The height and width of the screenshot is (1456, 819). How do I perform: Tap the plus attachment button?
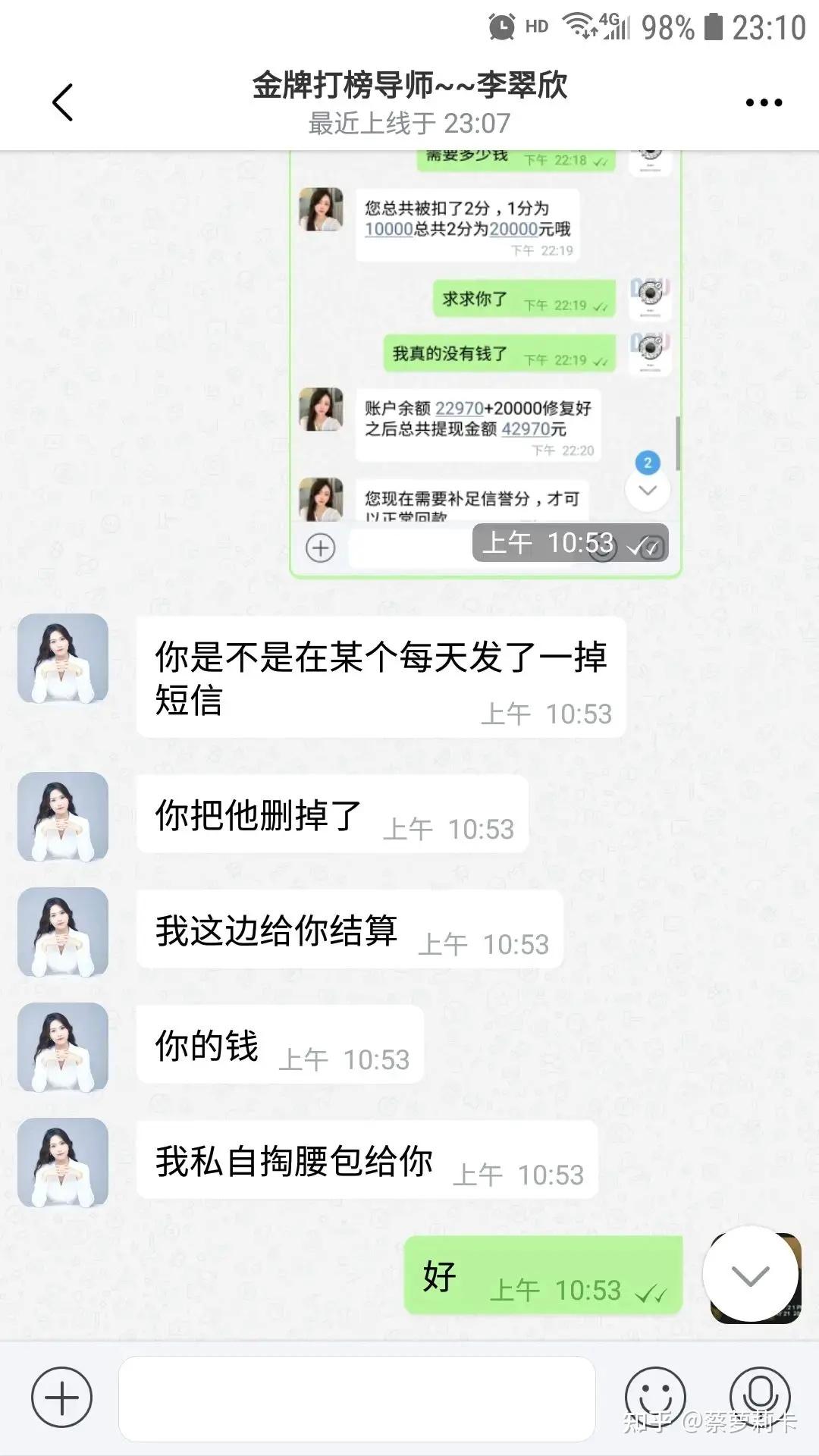(61, 1397)
